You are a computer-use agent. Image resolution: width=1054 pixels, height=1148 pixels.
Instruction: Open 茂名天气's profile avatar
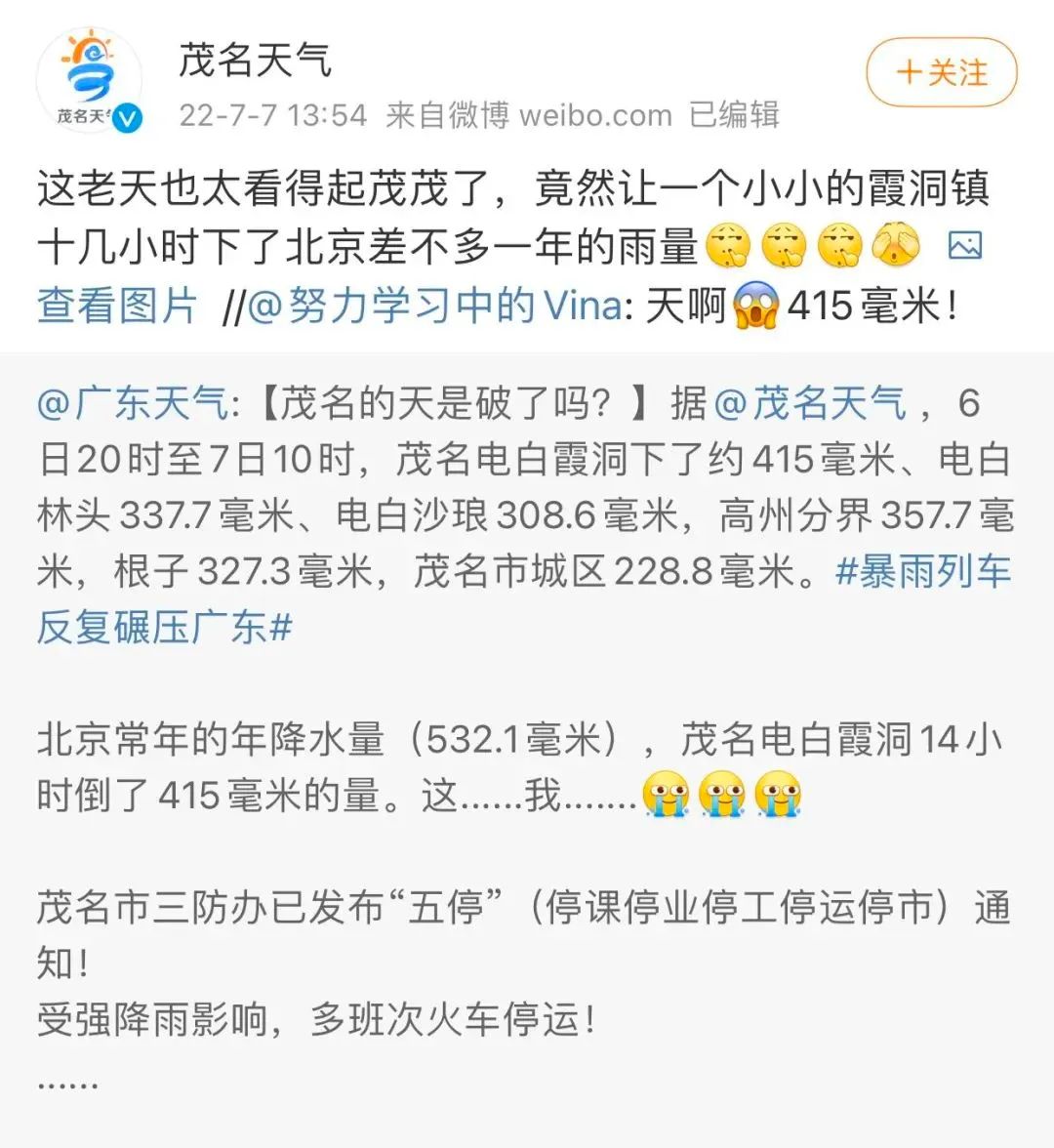89,81
